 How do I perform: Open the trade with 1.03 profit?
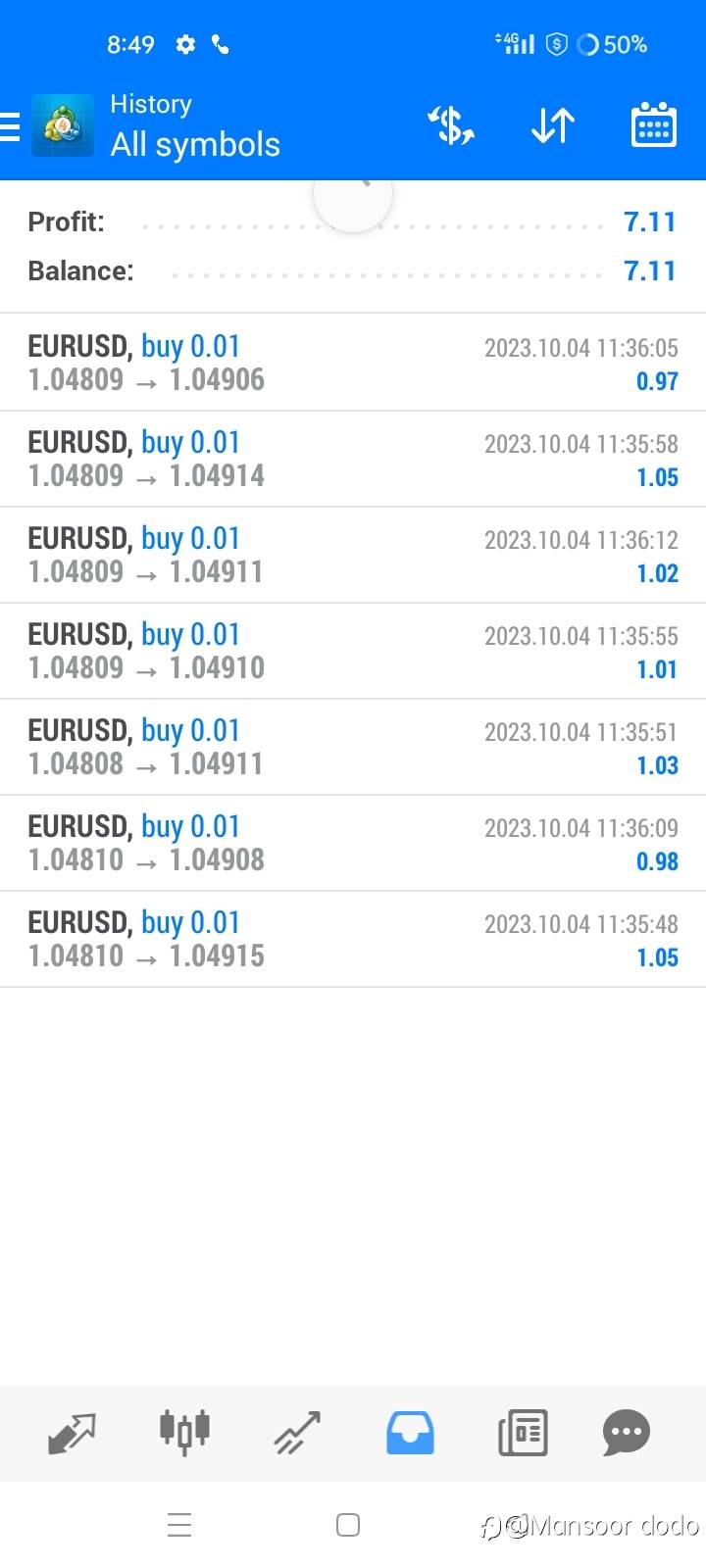[x=353, y=747]
